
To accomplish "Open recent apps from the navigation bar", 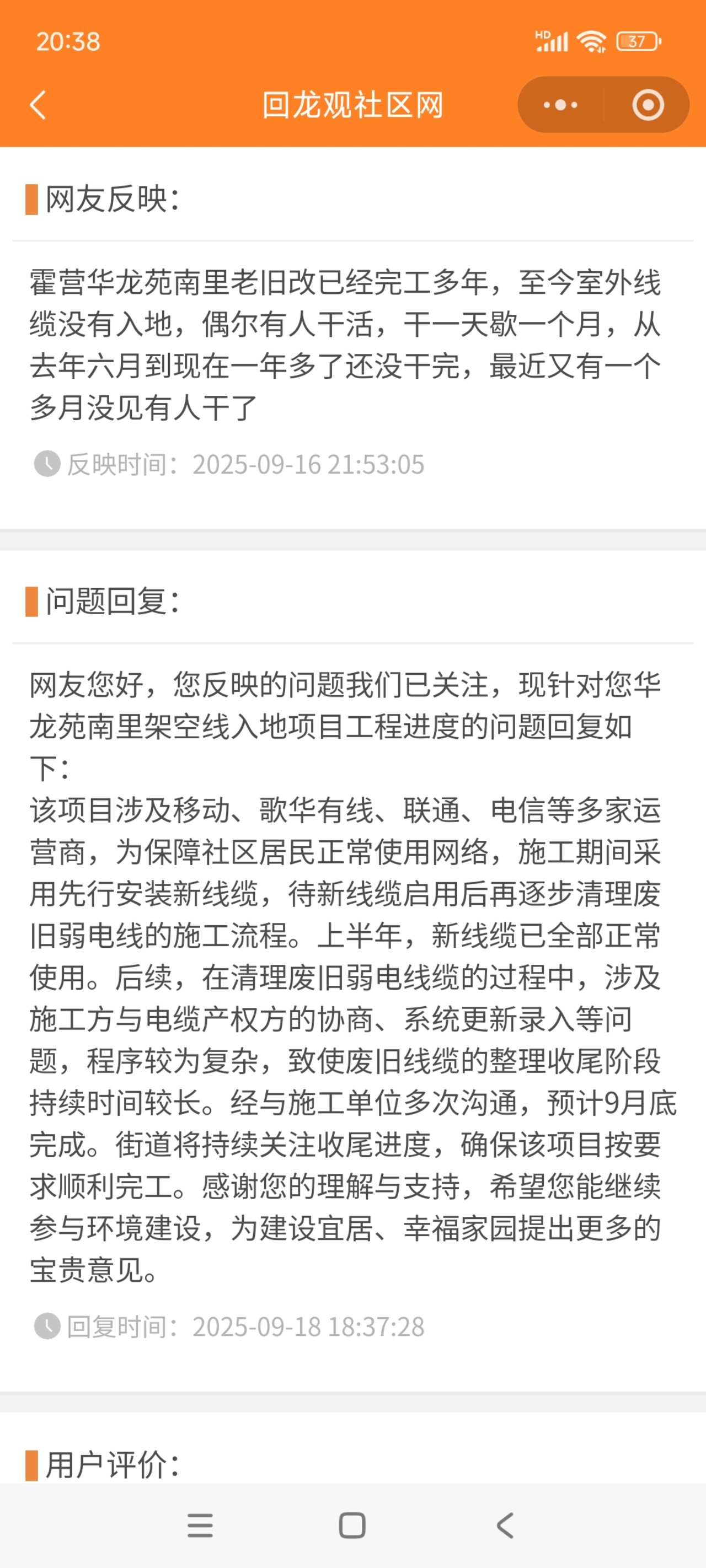I will (x=200, y=1526).
